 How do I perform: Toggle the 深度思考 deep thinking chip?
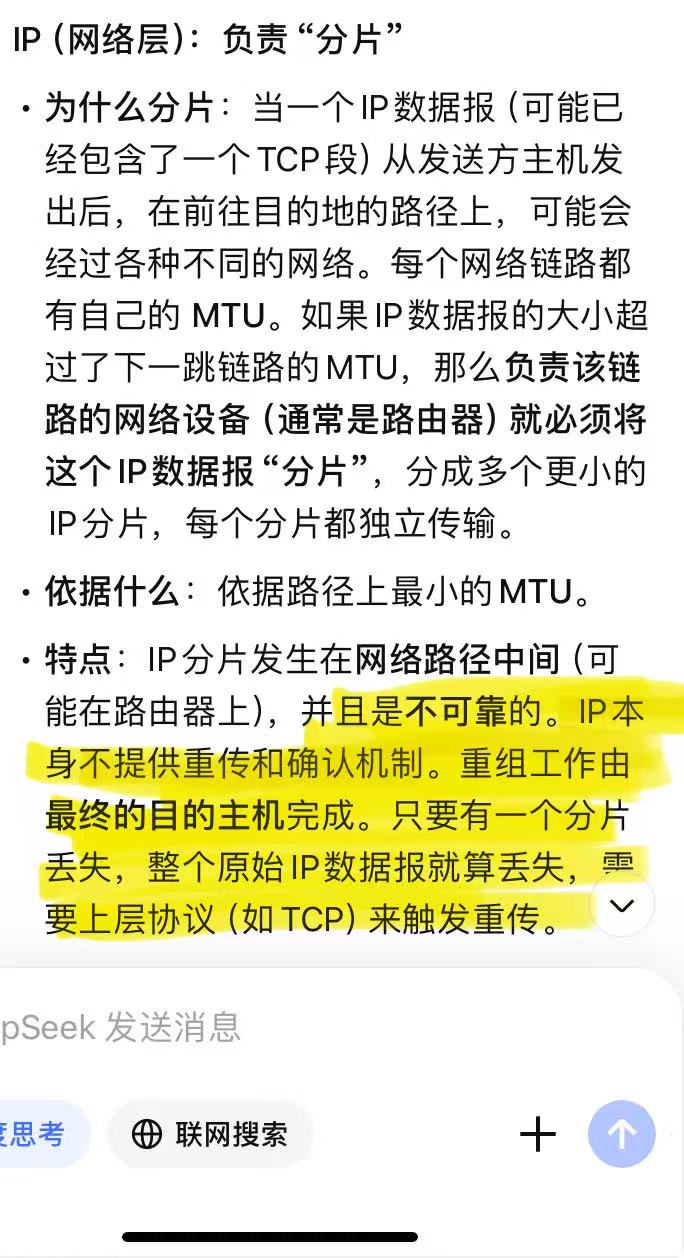pyautogui.click(x=38, y=1134)
